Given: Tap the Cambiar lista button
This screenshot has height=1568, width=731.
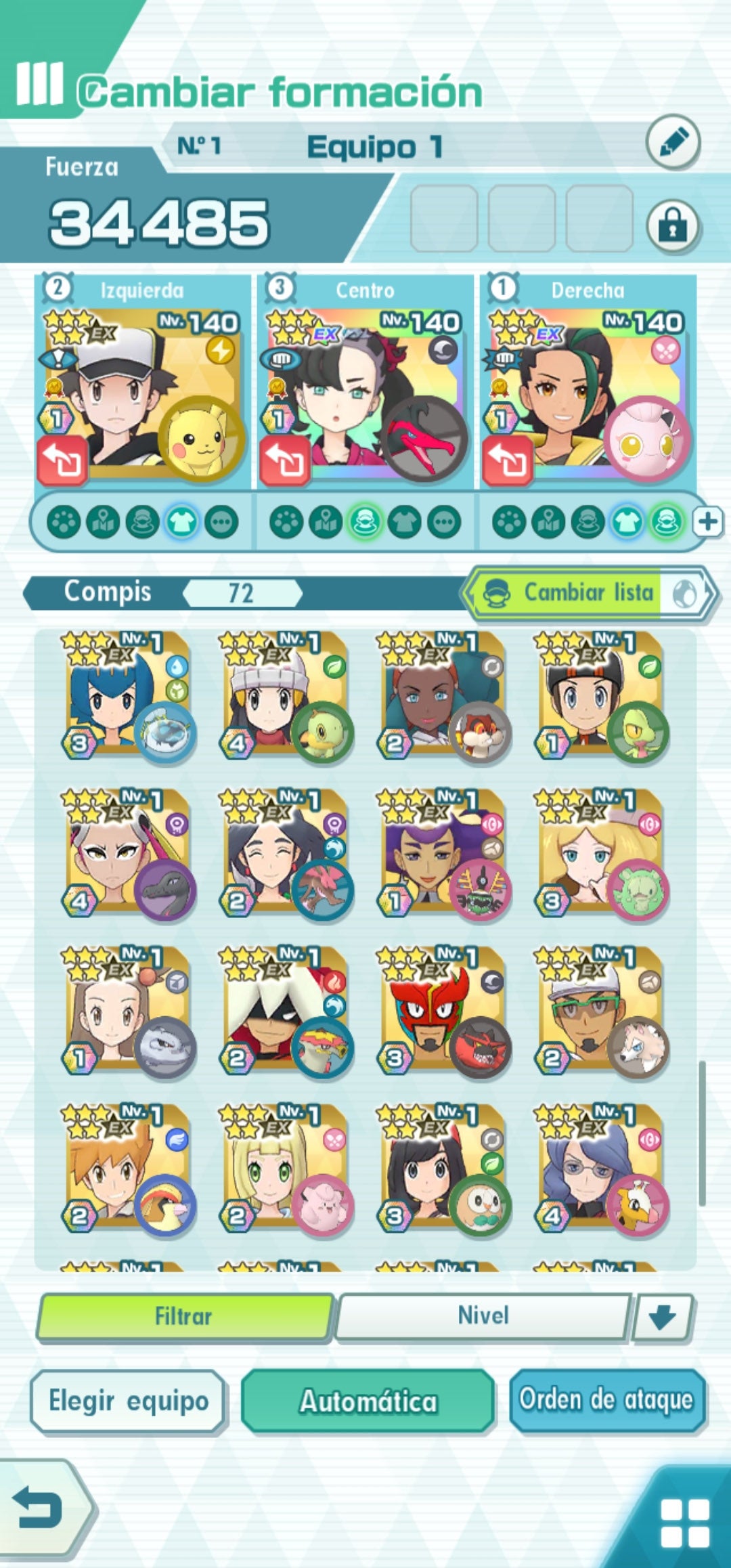Looking at the screenshot, I should (x=589, y=593).
